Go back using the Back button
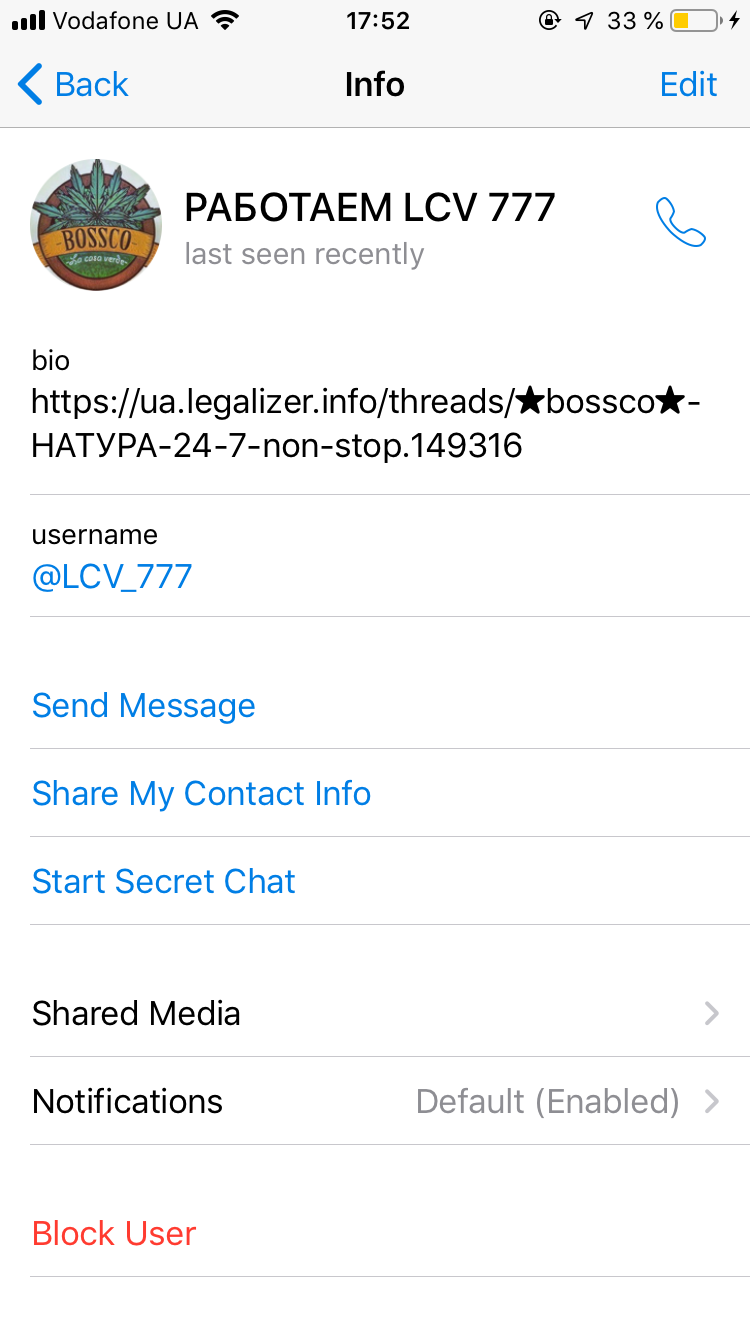This screenshot has width=750, height=1334. tap(73, 85)
